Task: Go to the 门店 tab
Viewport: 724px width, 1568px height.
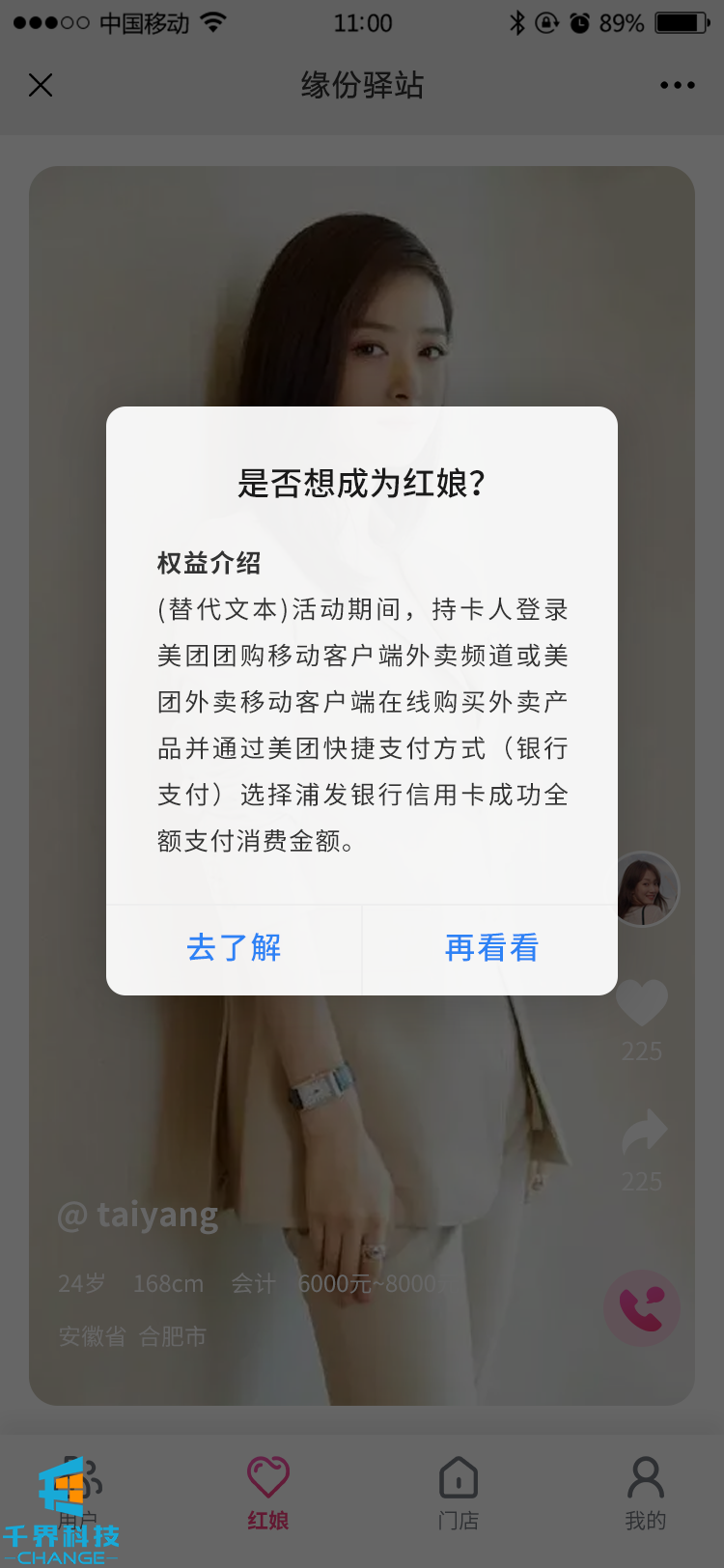Action: [458, 1493]
